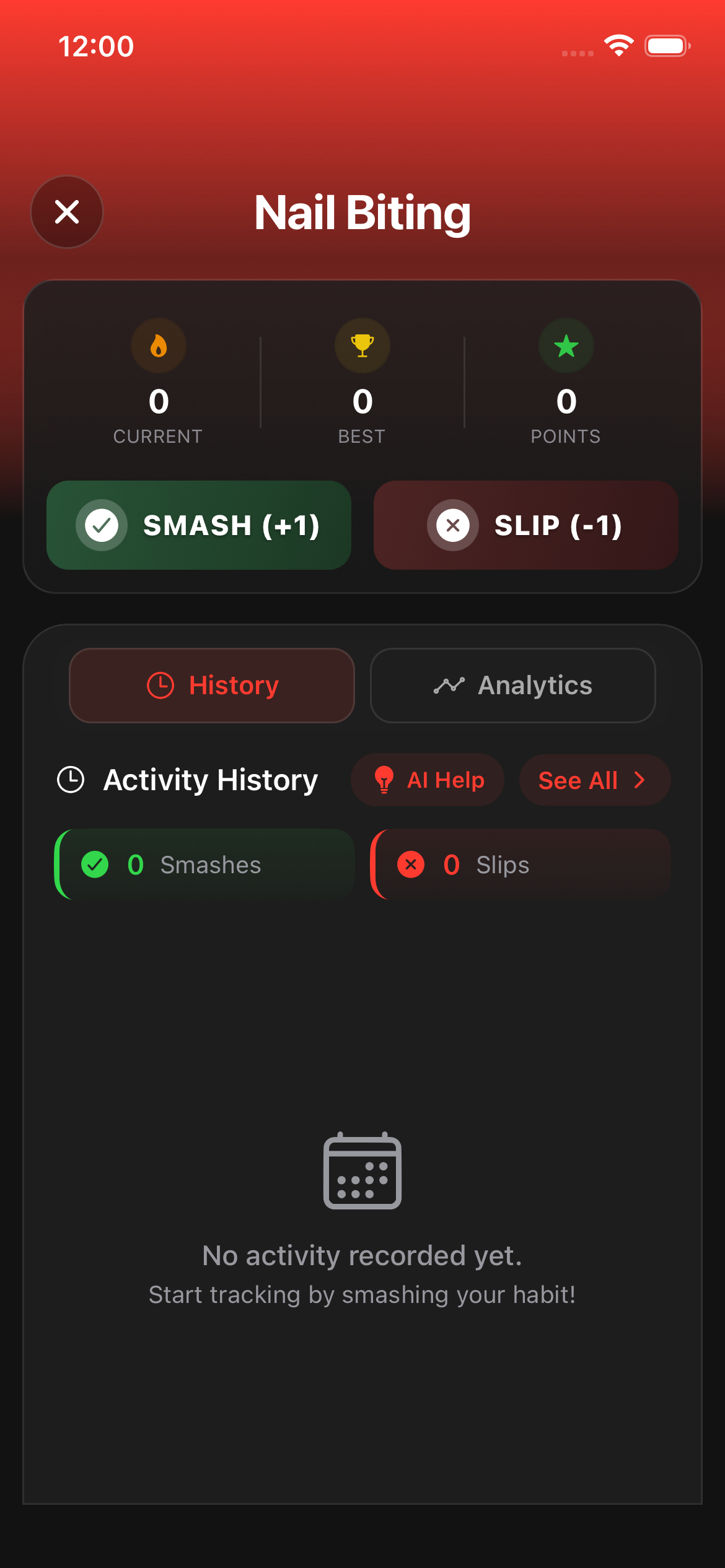Switch to the Analytics tab
Viewport: 725px width, 1568px height.
click(x=512, y=685)
